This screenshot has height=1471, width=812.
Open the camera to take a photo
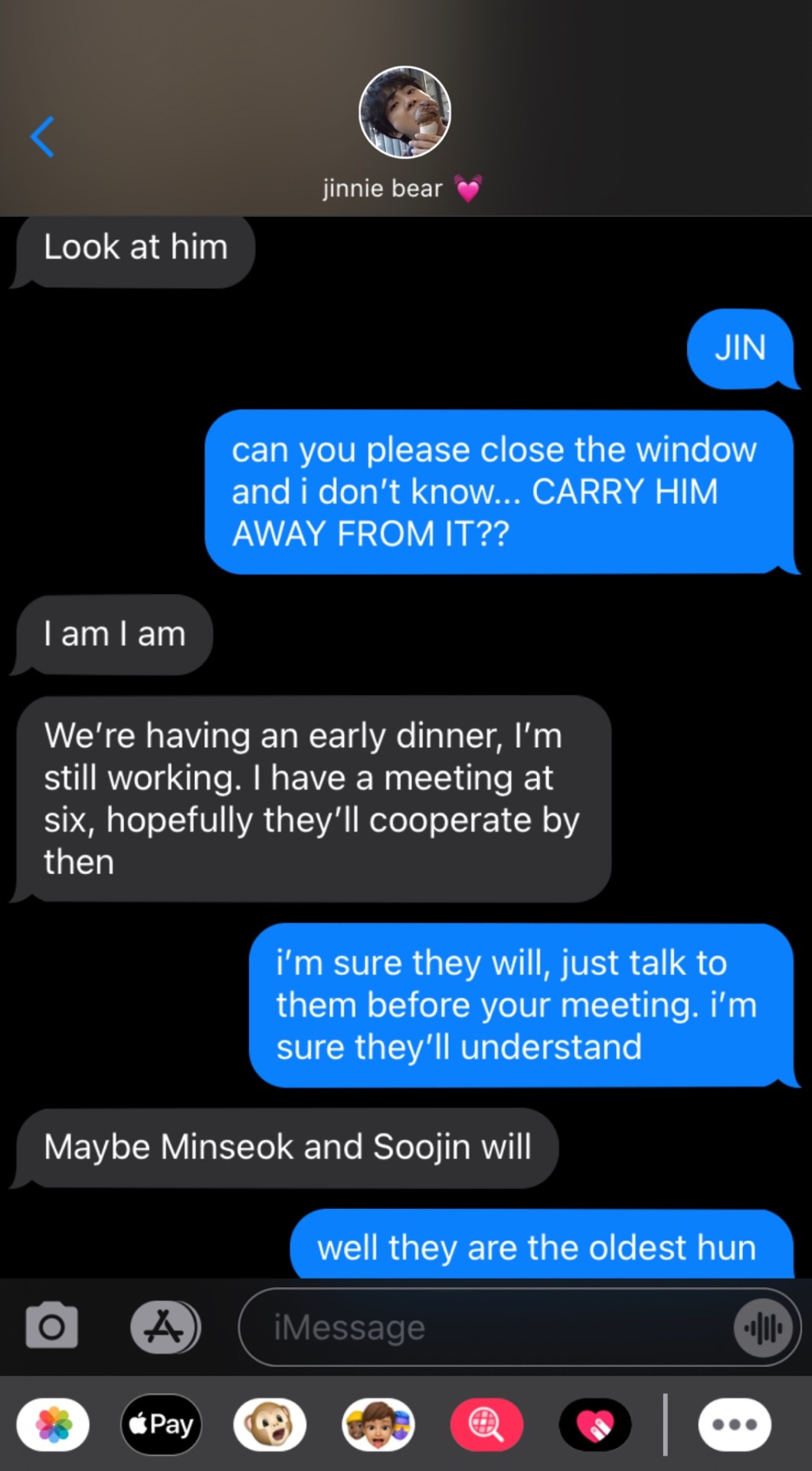(51, 1325)
